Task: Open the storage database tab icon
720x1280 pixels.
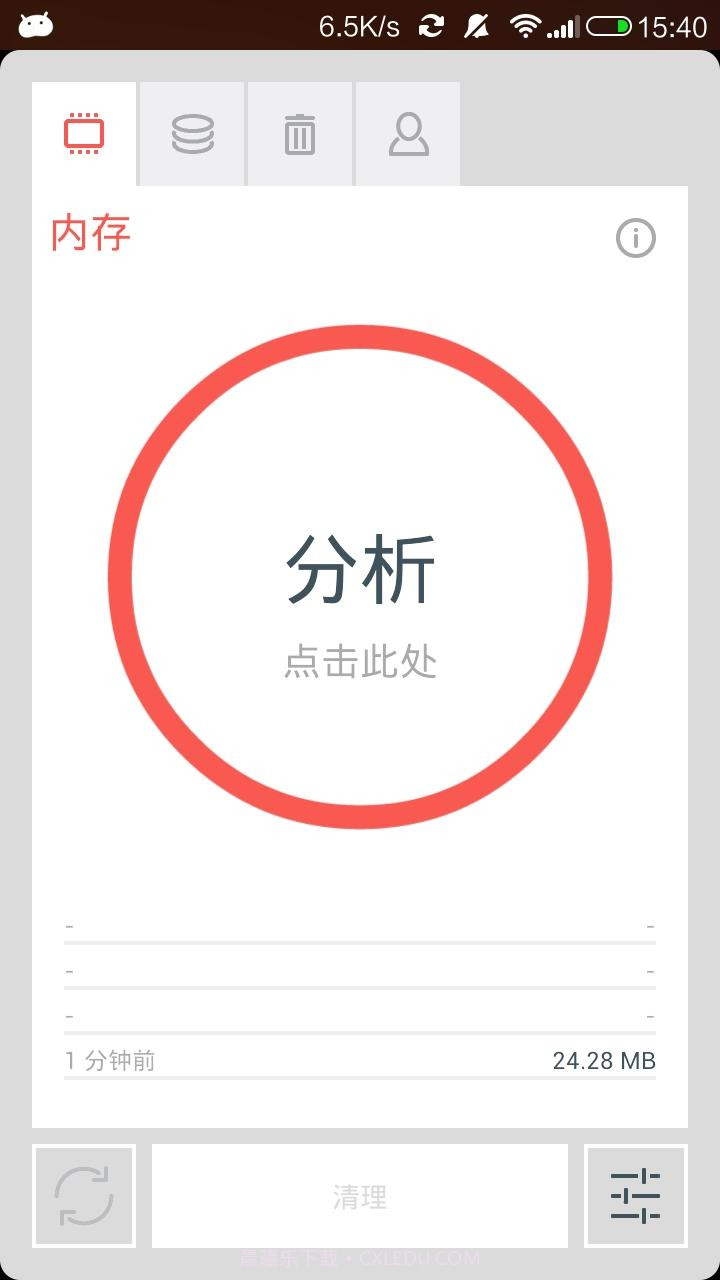Action: [x=191, y=131]
